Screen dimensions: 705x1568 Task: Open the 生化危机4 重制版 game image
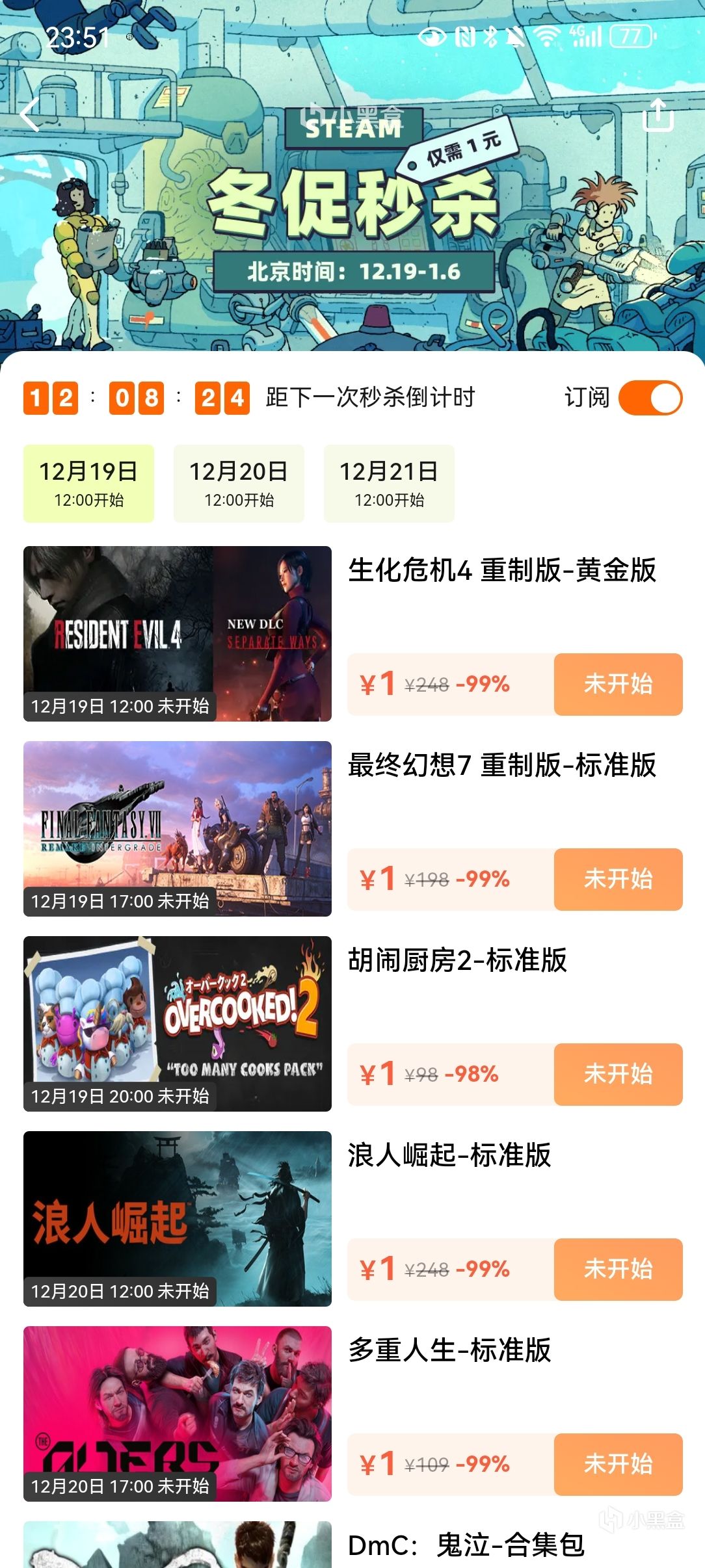pos(178,633)
